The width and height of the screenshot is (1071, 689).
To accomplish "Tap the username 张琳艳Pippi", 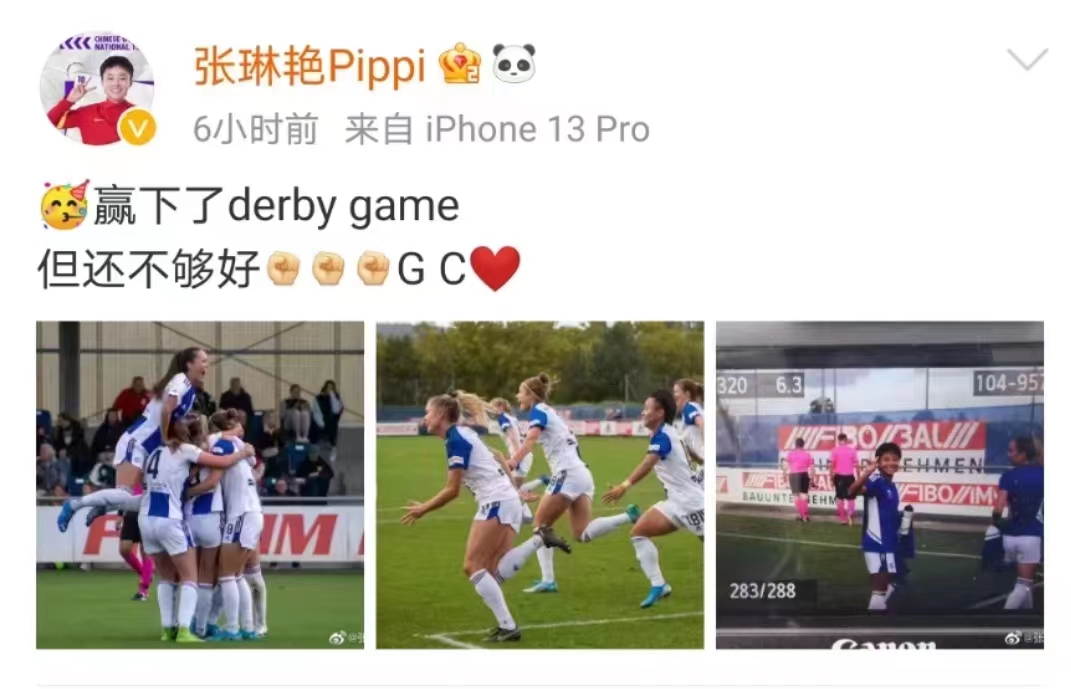I will point(309,65).
